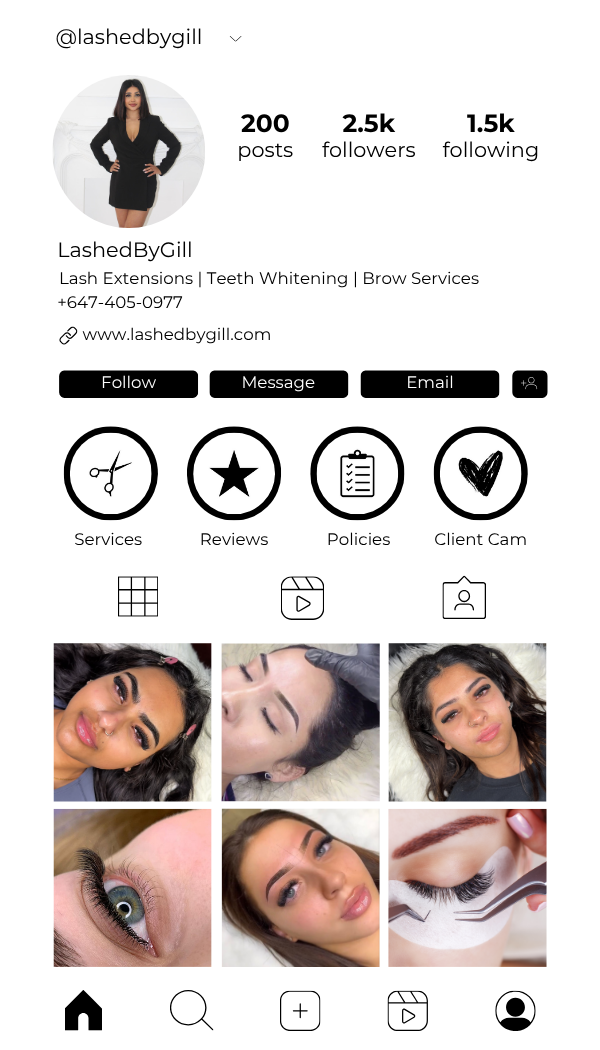View the Reviews story highlight
Image resolution: width=600 pixels, height=1050 pixels.
234,474
